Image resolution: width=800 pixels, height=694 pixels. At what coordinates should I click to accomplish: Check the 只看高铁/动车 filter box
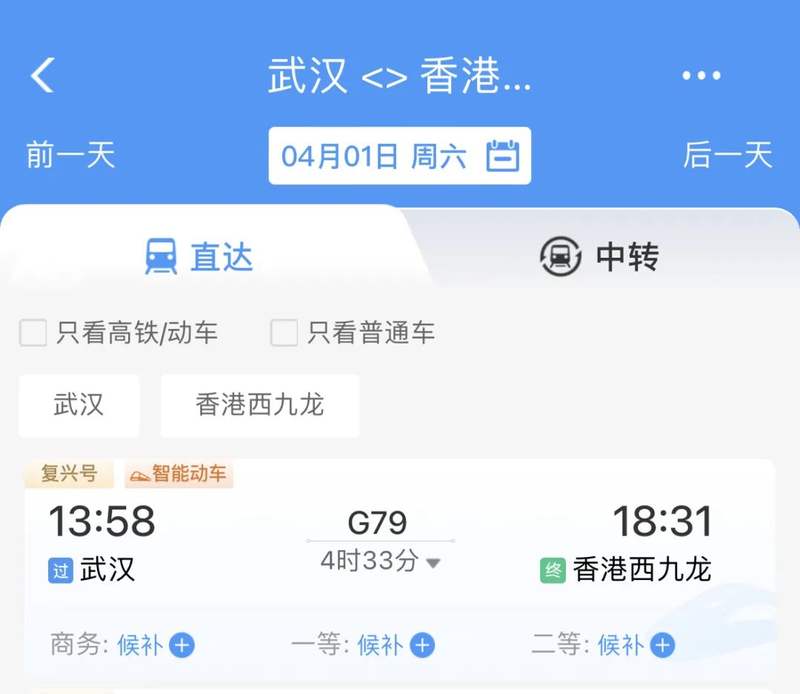pos(34,333)
